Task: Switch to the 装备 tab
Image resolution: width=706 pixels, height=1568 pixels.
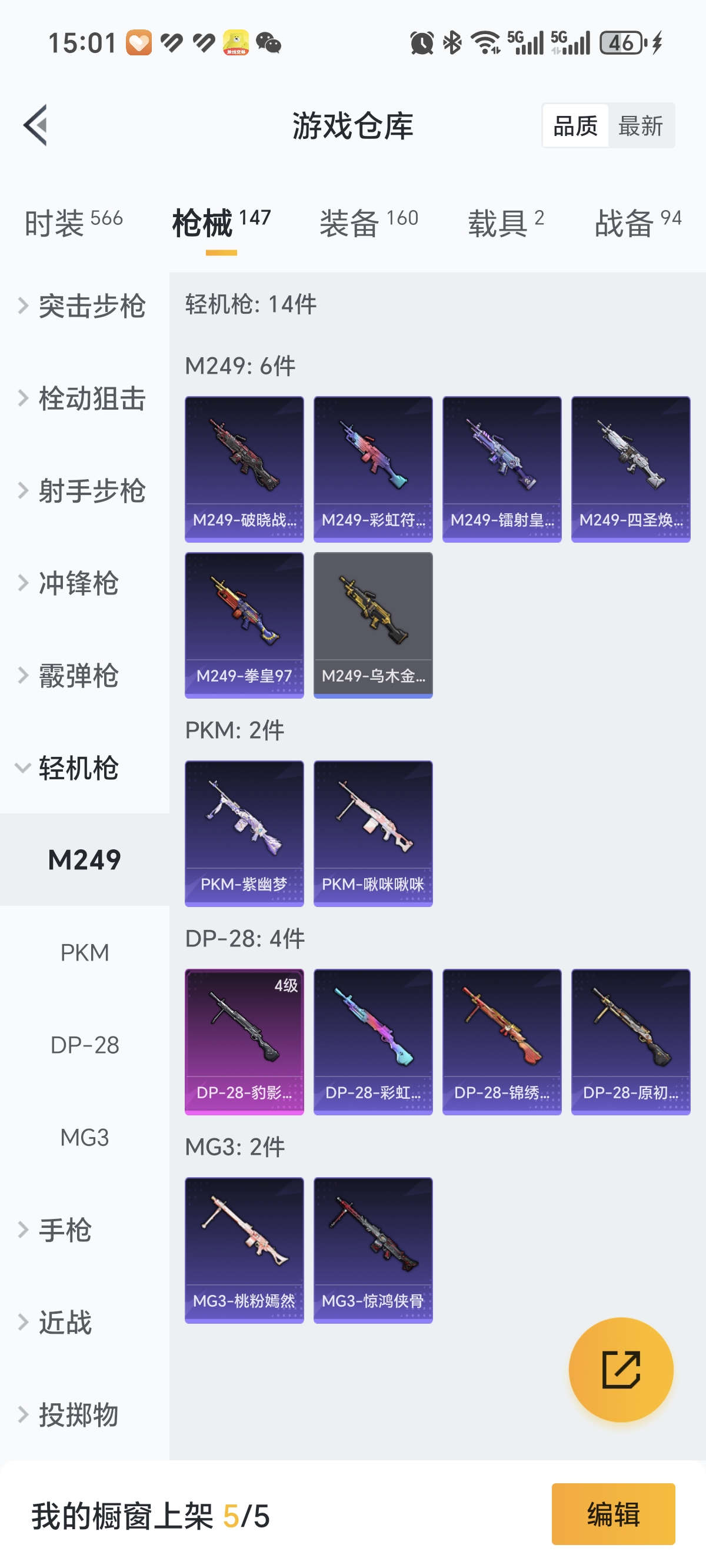Action: pos(369,222)
